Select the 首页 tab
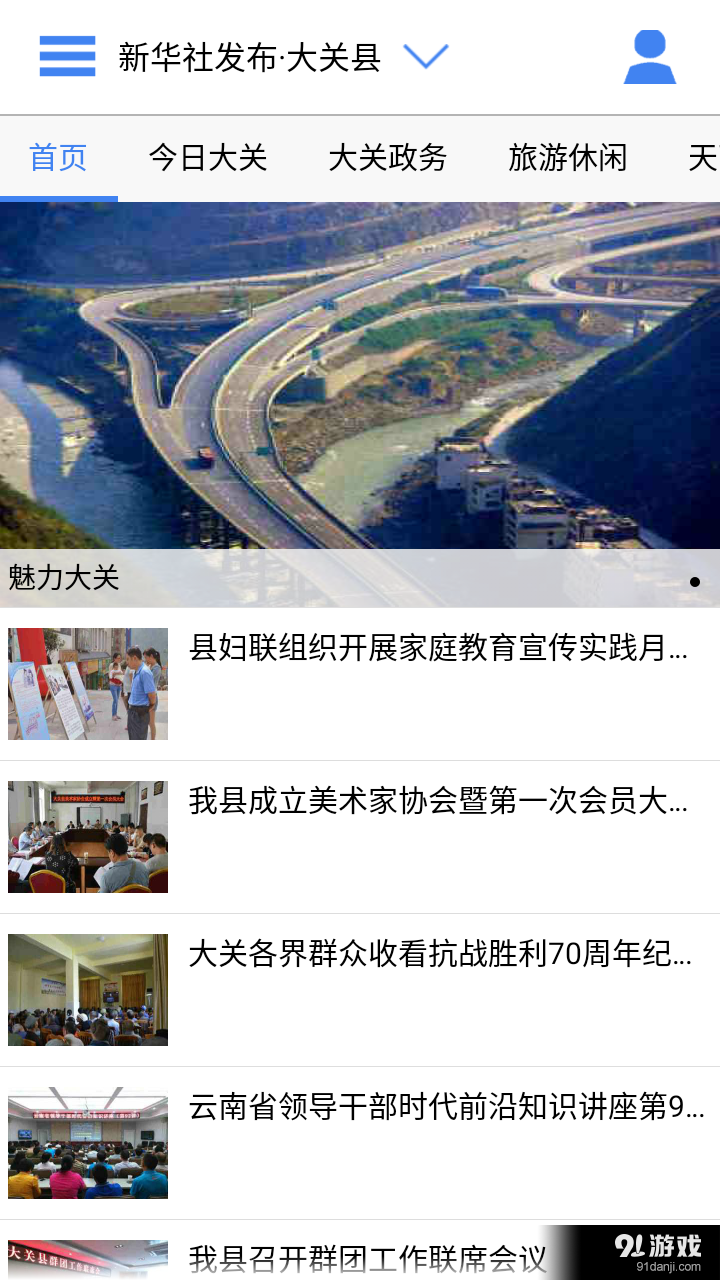720x1280 pixels. tap(58, 158)
